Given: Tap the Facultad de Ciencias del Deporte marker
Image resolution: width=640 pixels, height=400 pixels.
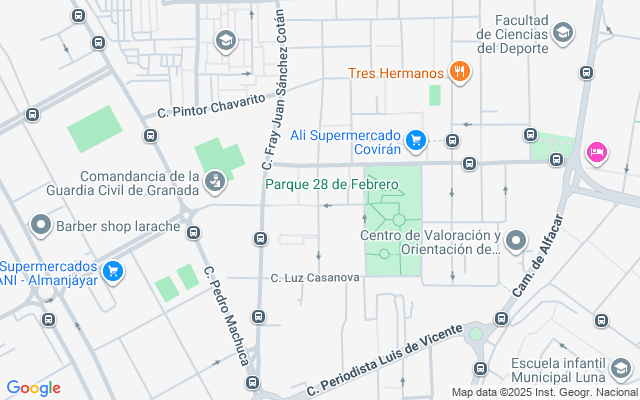Looking at the screenshot, I should click(563, 34).
